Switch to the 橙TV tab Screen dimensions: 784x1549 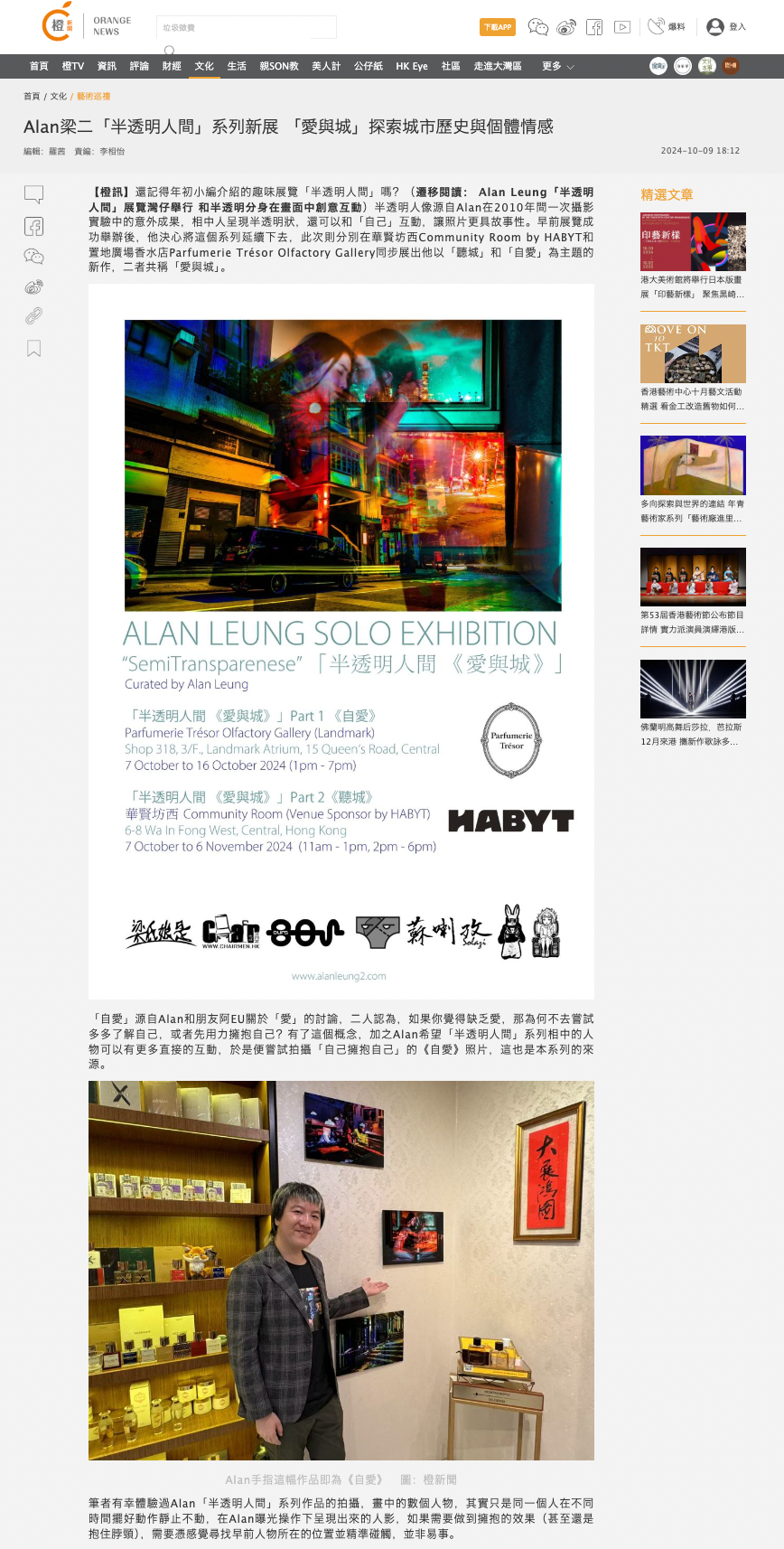click(72, 66)
